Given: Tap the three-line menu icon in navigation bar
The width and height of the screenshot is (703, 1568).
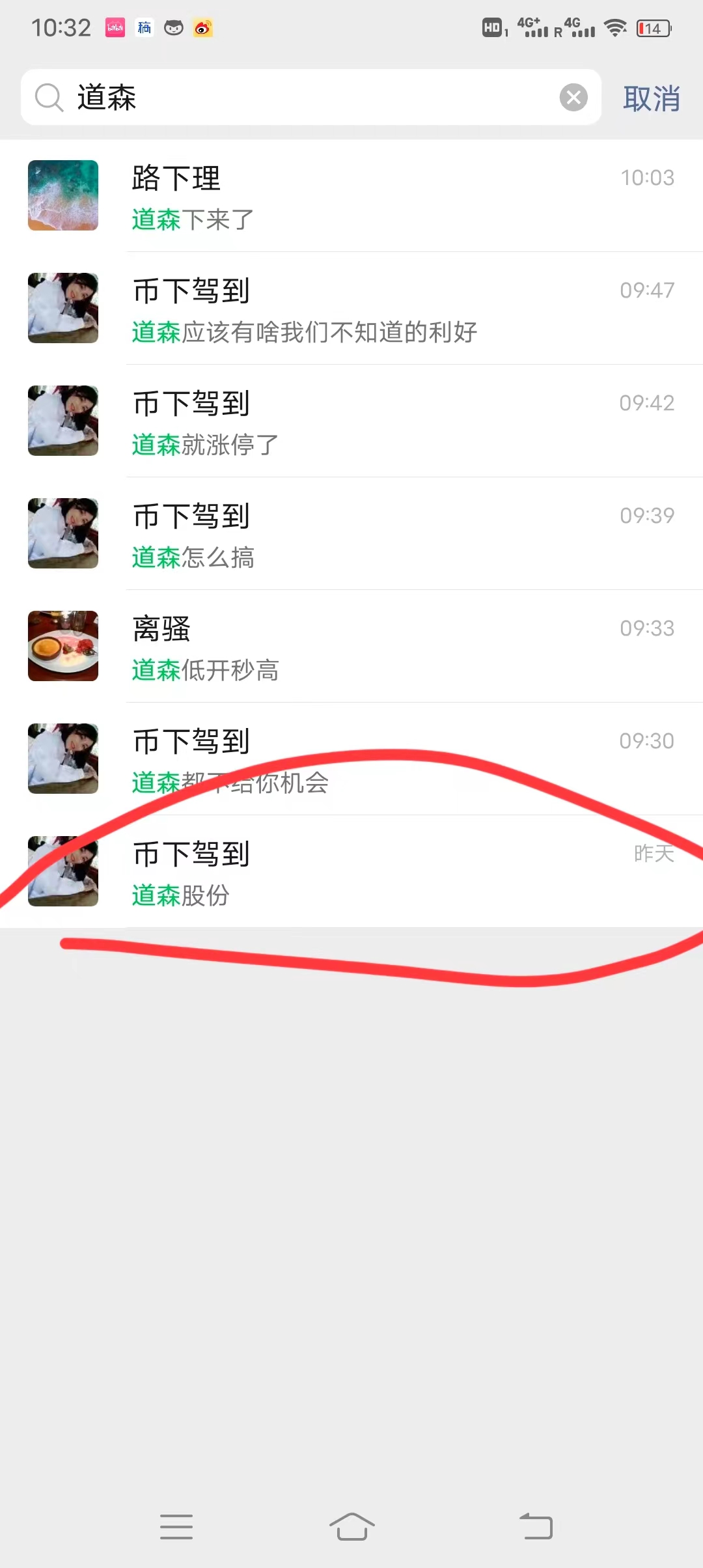Looking at the screenshot, I should pyautogui.click(x=176, y=1527).
